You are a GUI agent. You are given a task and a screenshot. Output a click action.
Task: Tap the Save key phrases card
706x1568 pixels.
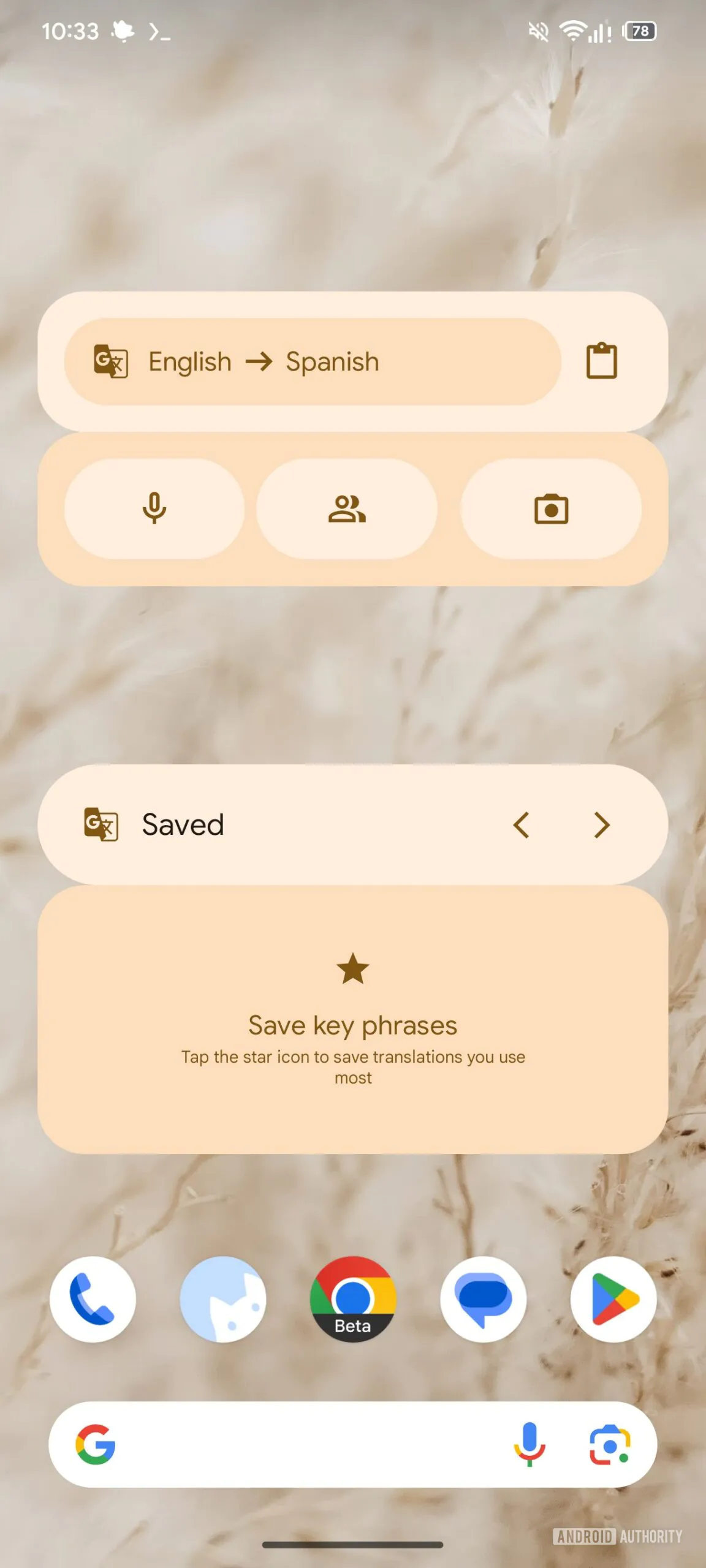pos(352,1020)
